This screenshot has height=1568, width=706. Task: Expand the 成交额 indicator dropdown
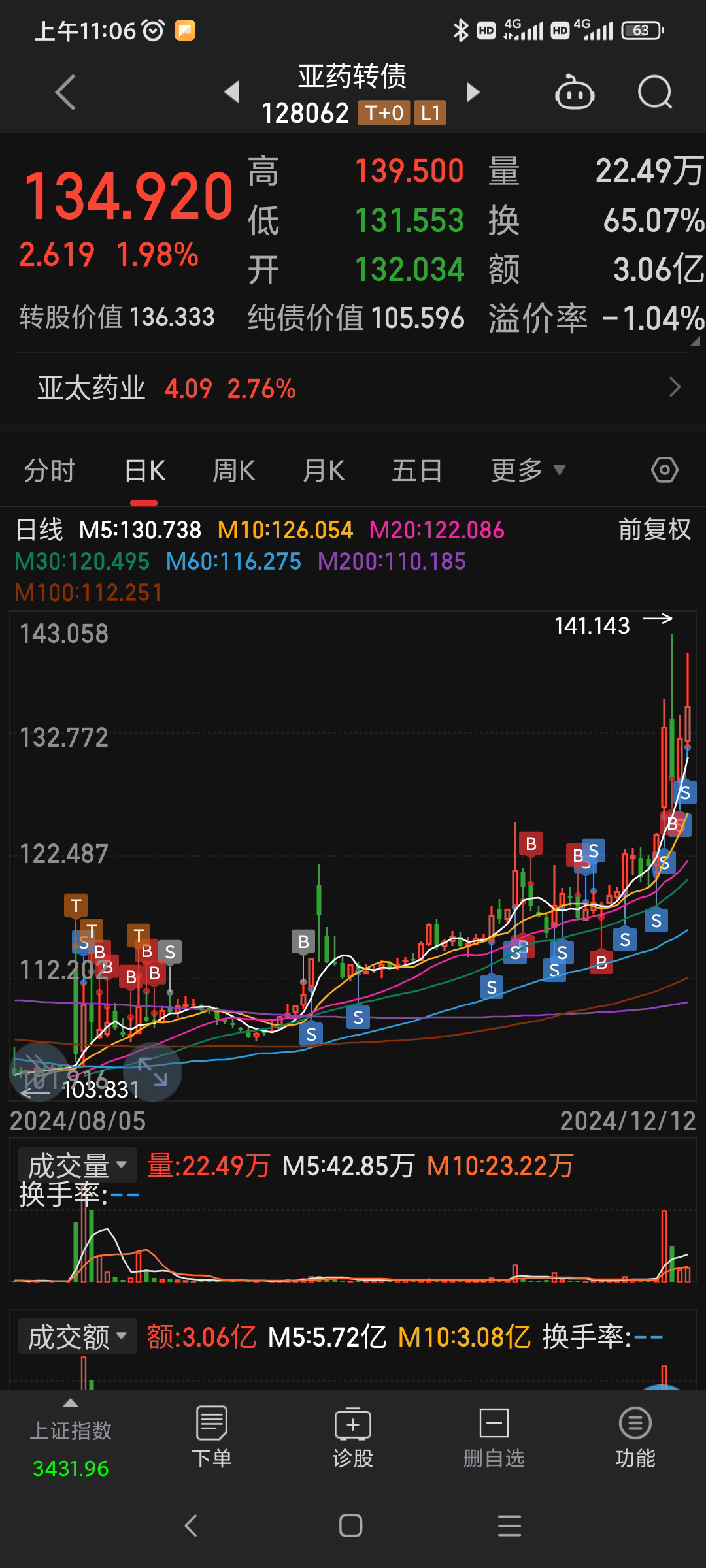point(77,1336)
